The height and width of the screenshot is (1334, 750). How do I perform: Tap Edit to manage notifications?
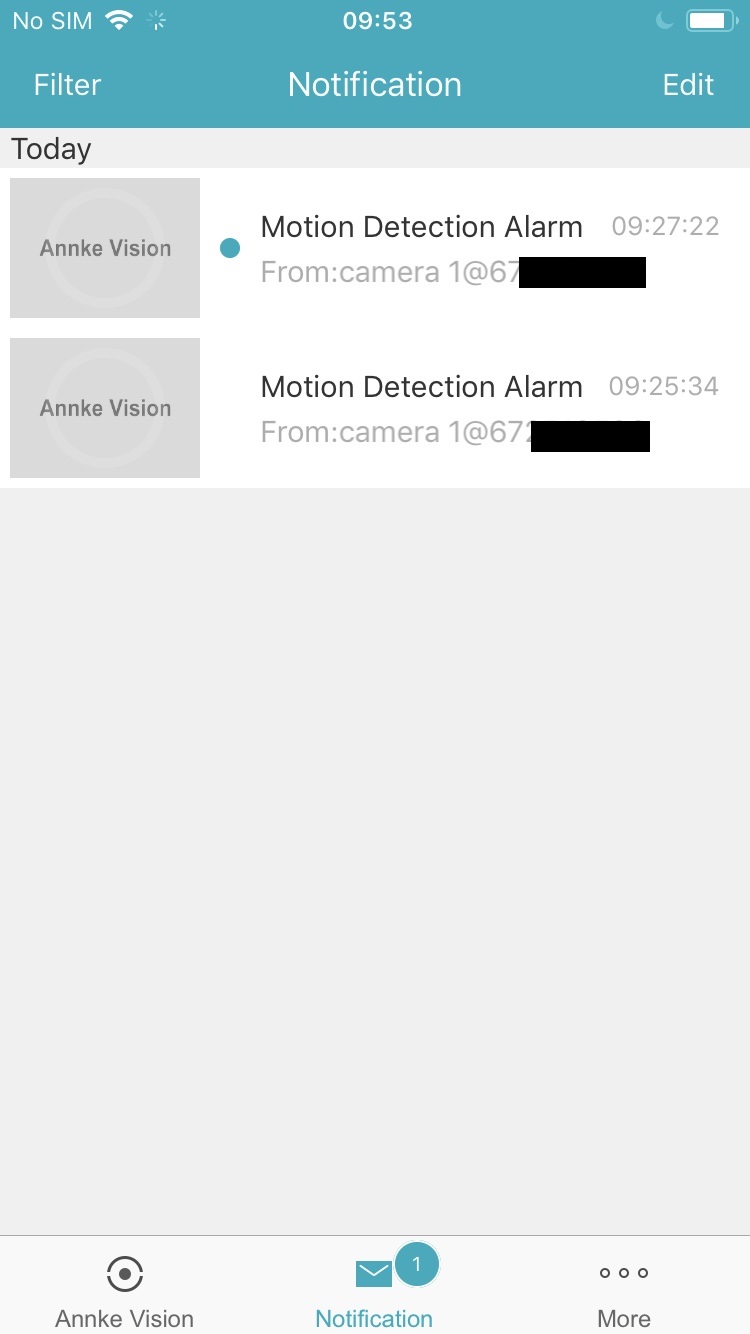click(688, 85)
